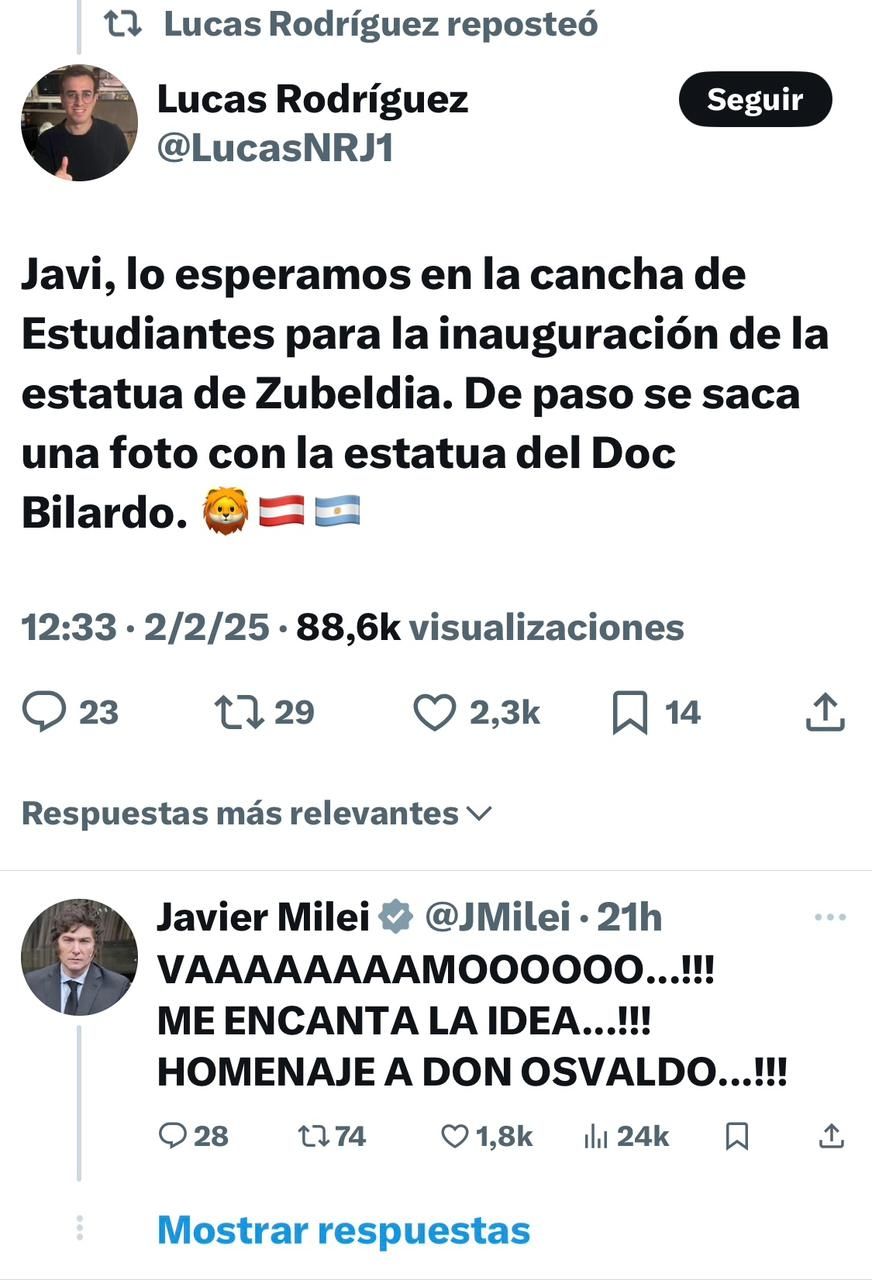Bookmark Javier Milei's reply

pyautogui.click(x=737, y=1136)
